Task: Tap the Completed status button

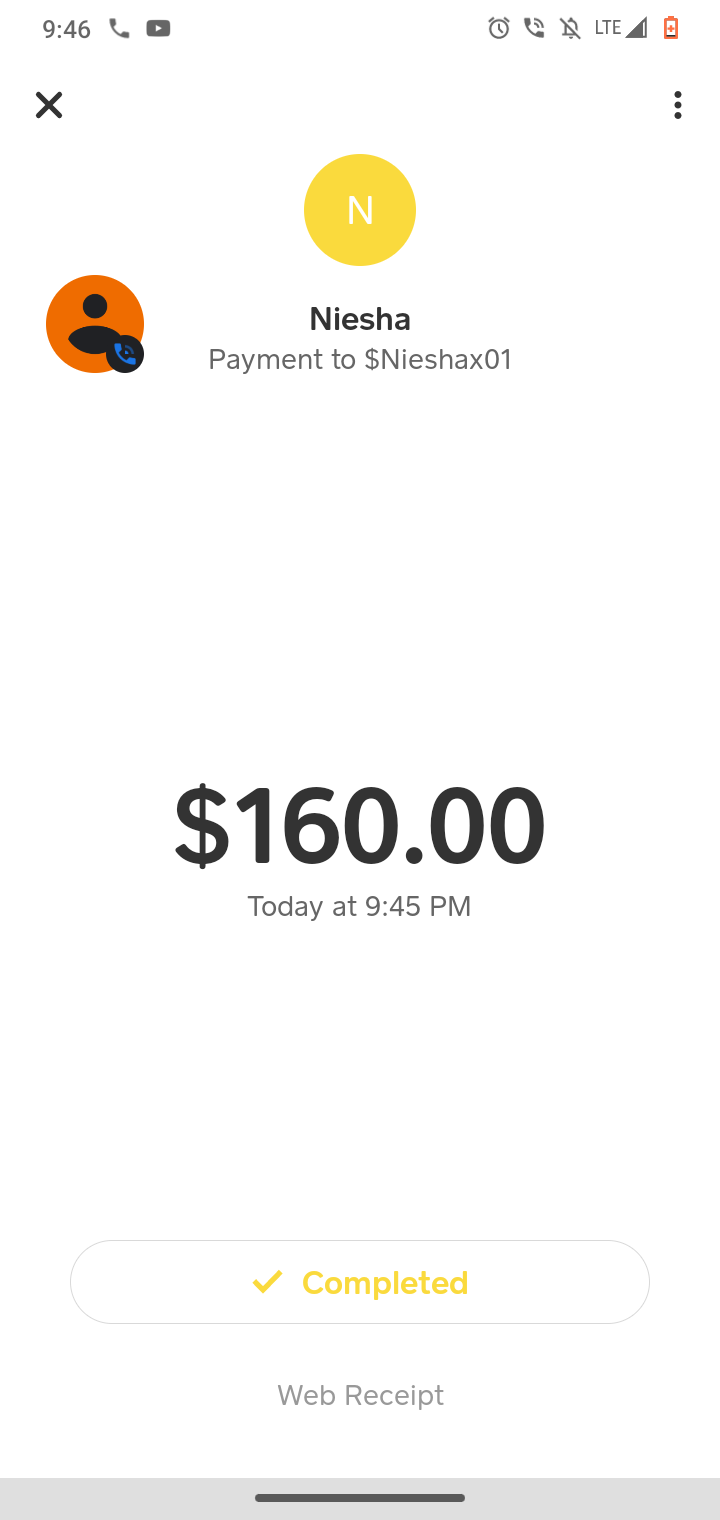Action: [x=360, y=1282]
